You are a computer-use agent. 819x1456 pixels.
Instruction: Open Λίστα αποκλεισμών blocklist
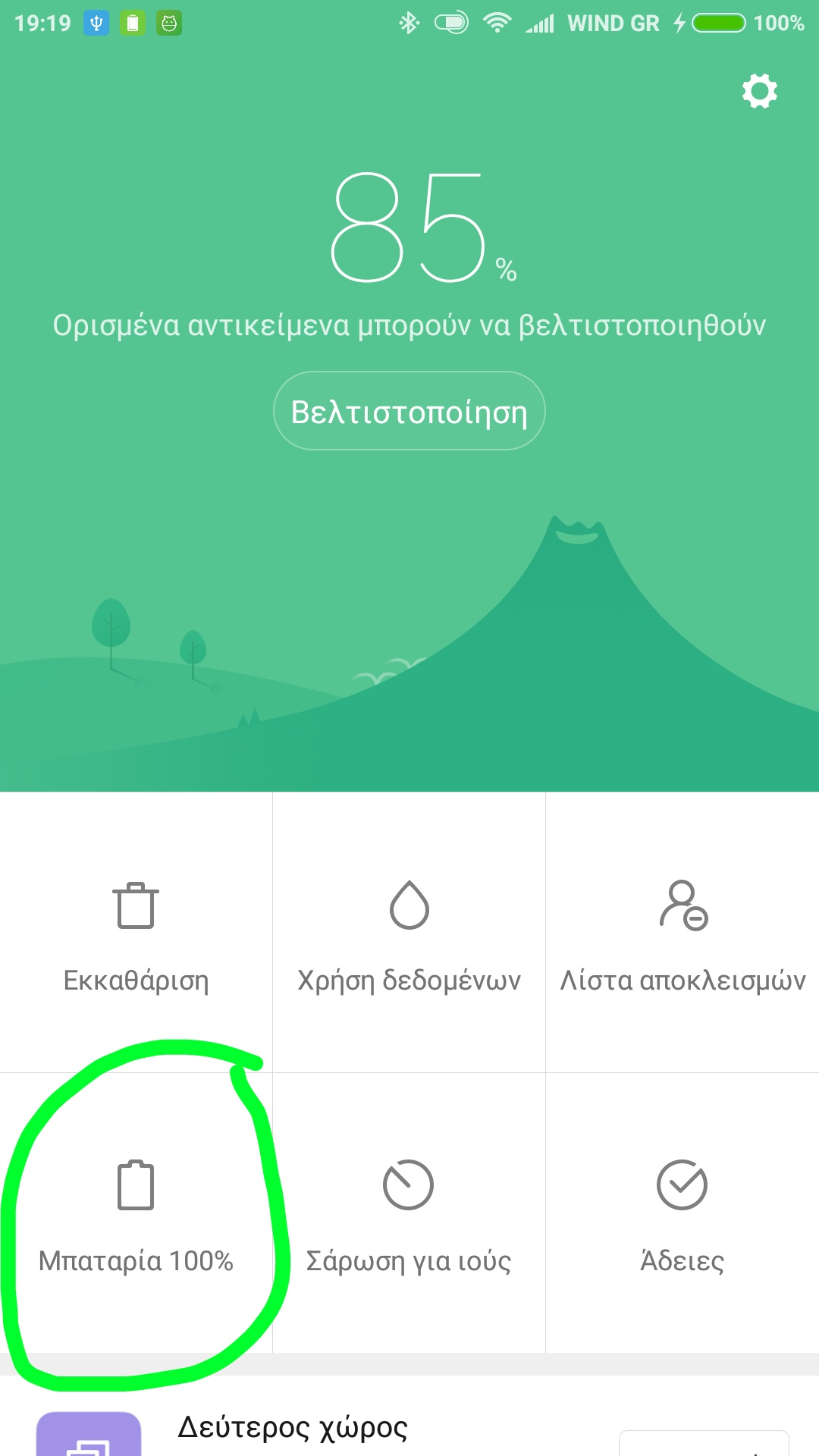(x=682, y=934)
